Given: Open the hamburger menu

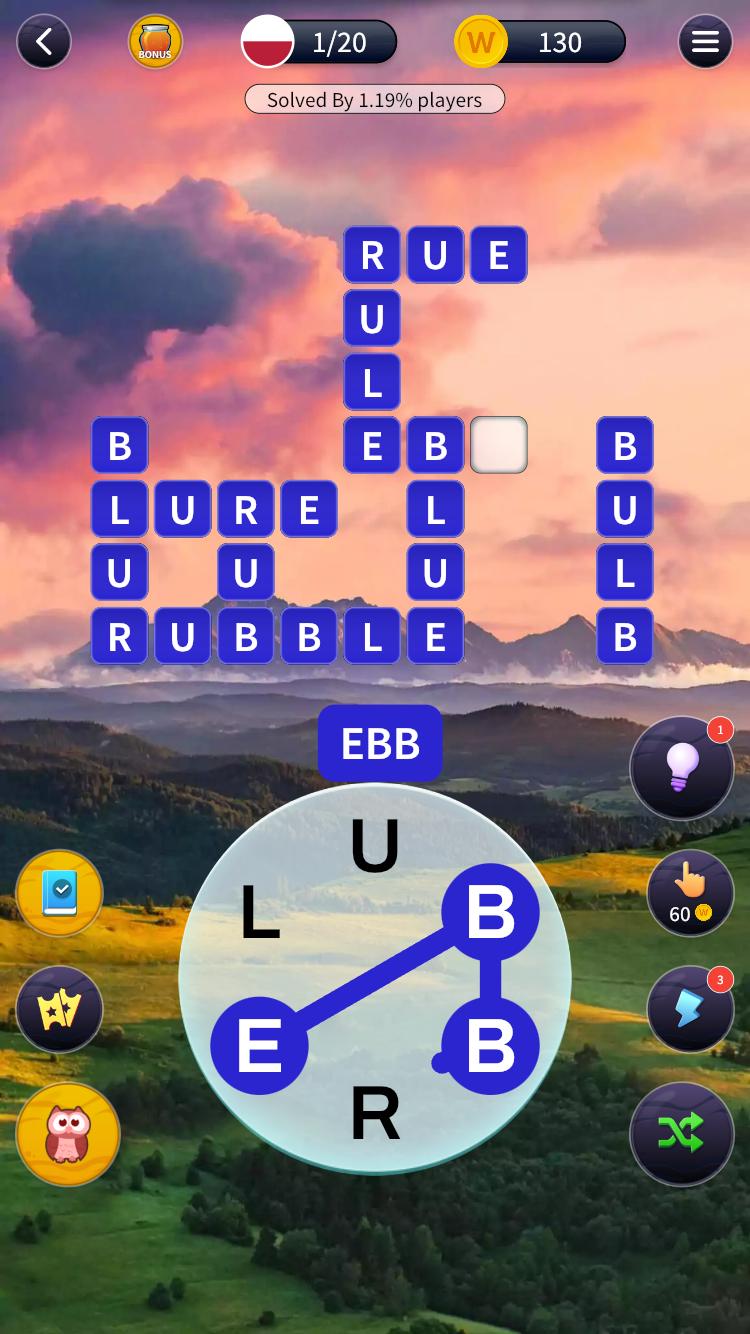Looking at the screenshot, I should 705,42.
